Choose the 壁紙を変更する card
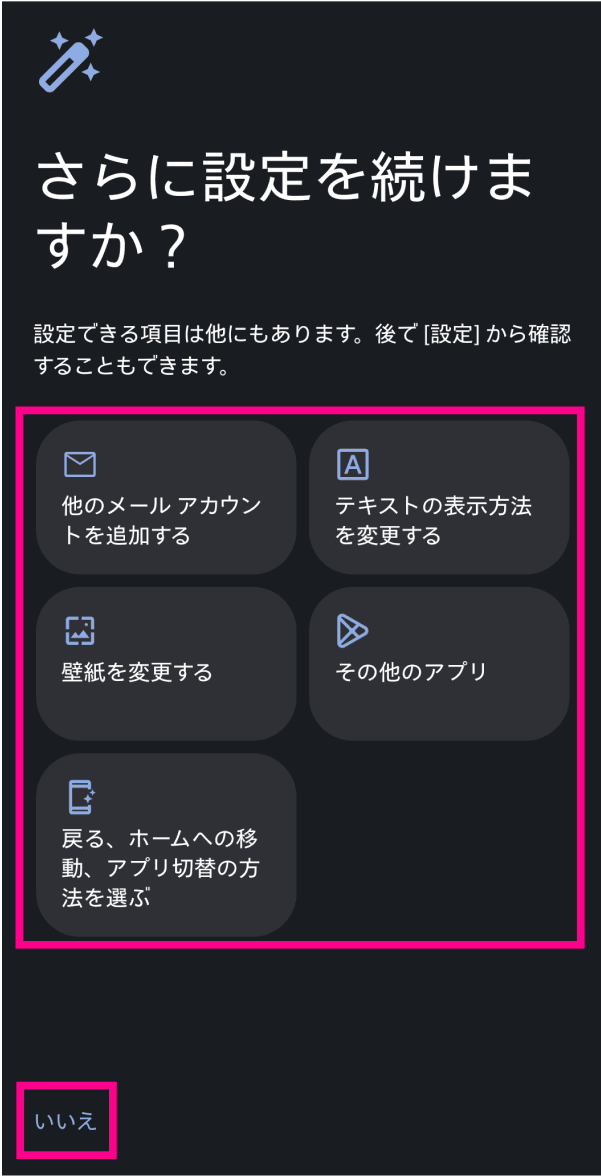The width and height of the screenshot is (601, 1176). point(166,663)
